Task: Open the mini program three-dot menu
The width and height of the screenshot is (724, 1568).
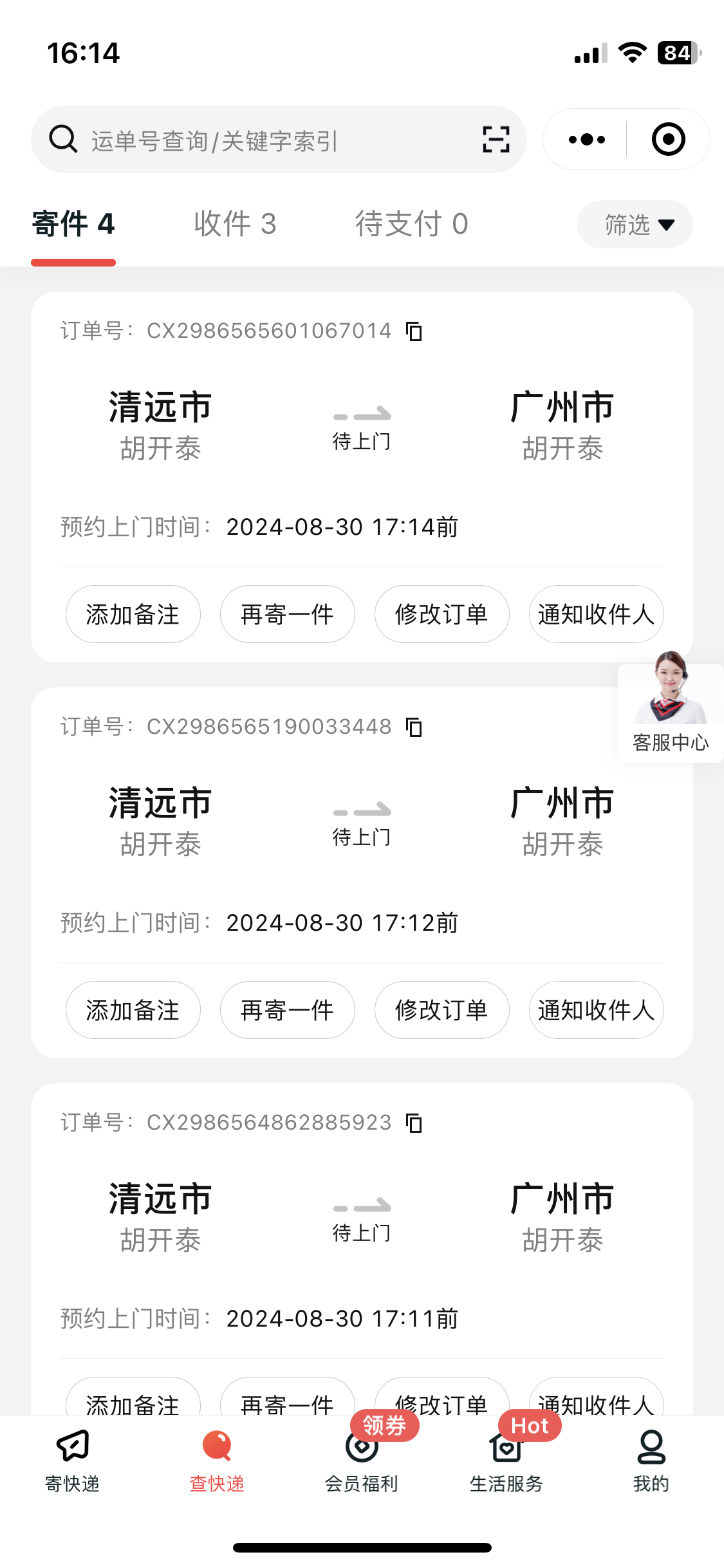Action: pyautogui.click(x=586, y=140)
